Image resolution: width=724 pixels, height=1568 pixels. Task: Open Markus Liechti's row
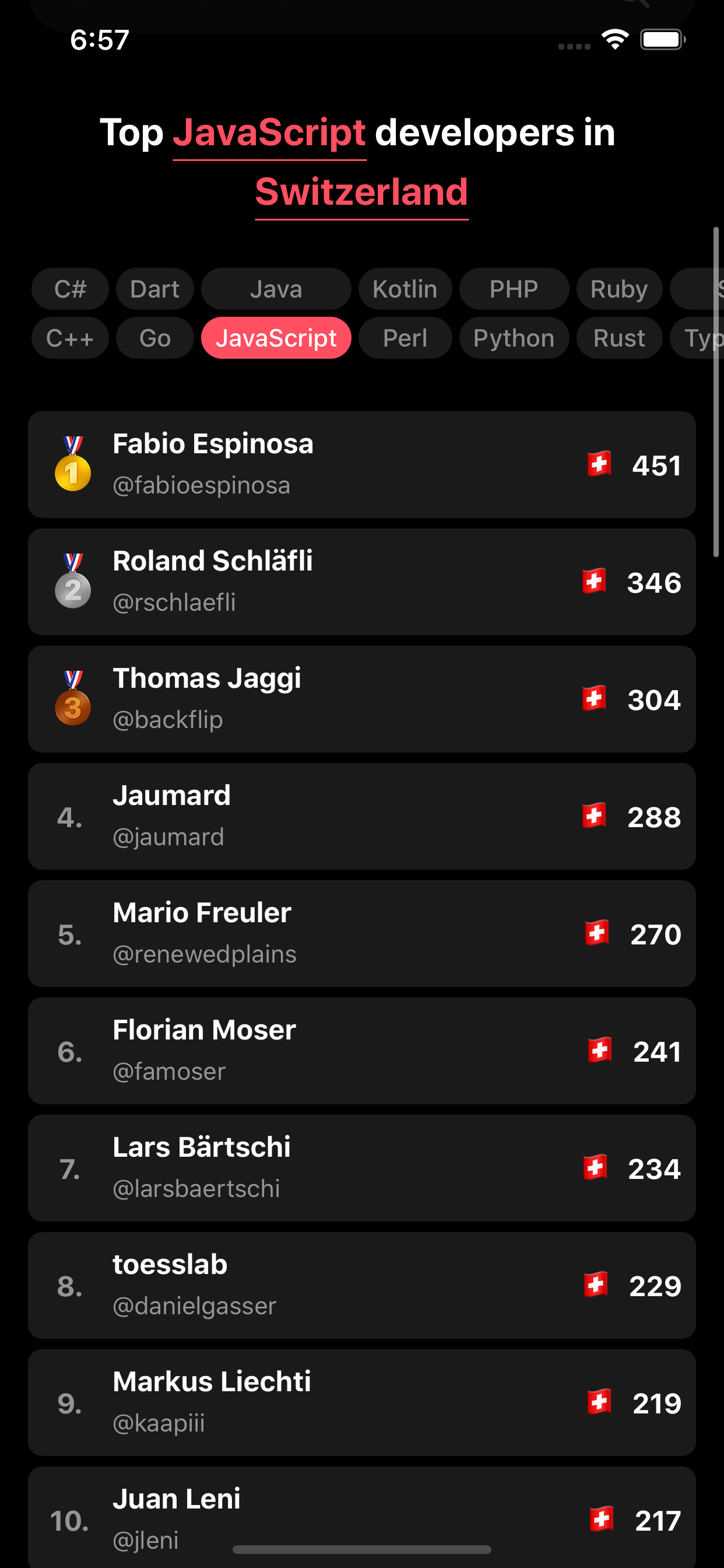[x=362, y=1403]
